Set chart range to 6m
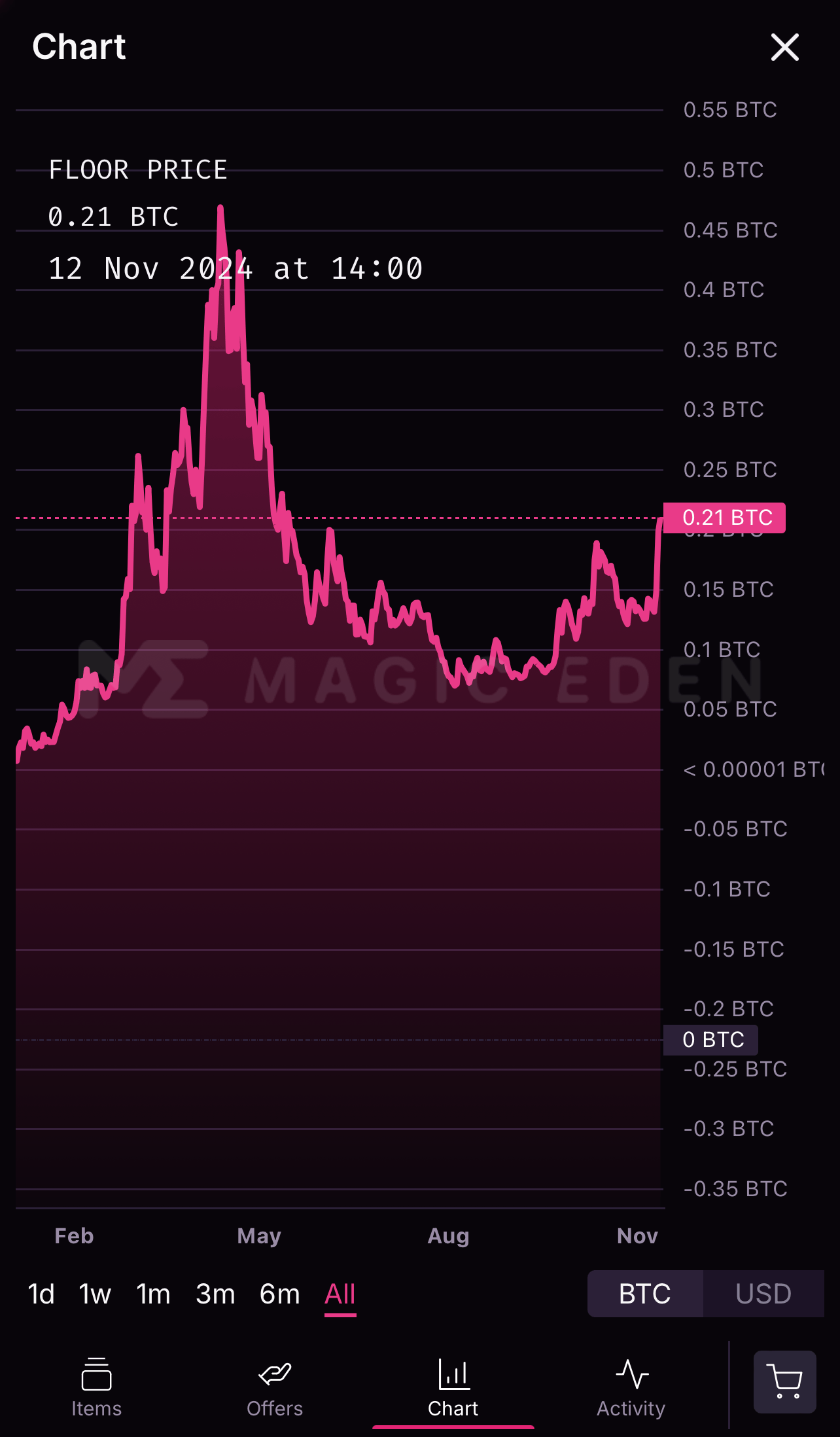This screenshot has height=1437, width=840. tap(279, 1294)
